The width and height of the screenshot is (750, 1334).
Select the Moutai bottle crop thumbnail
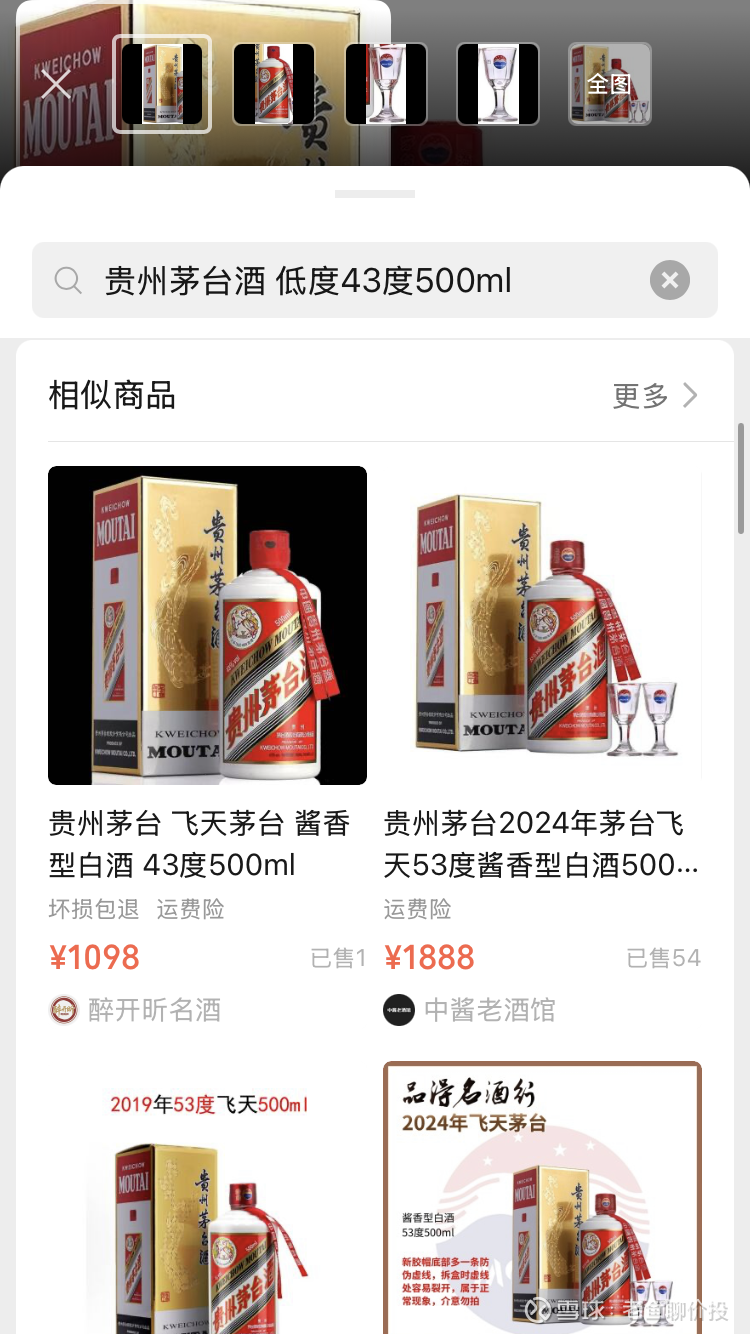click(x=274, y=84)
